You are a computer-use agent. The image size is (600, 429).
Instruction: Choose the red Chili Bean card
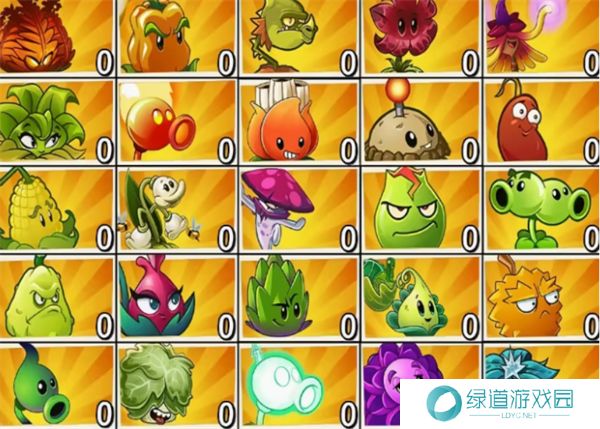pyautogui.click(x=530, y=122)
